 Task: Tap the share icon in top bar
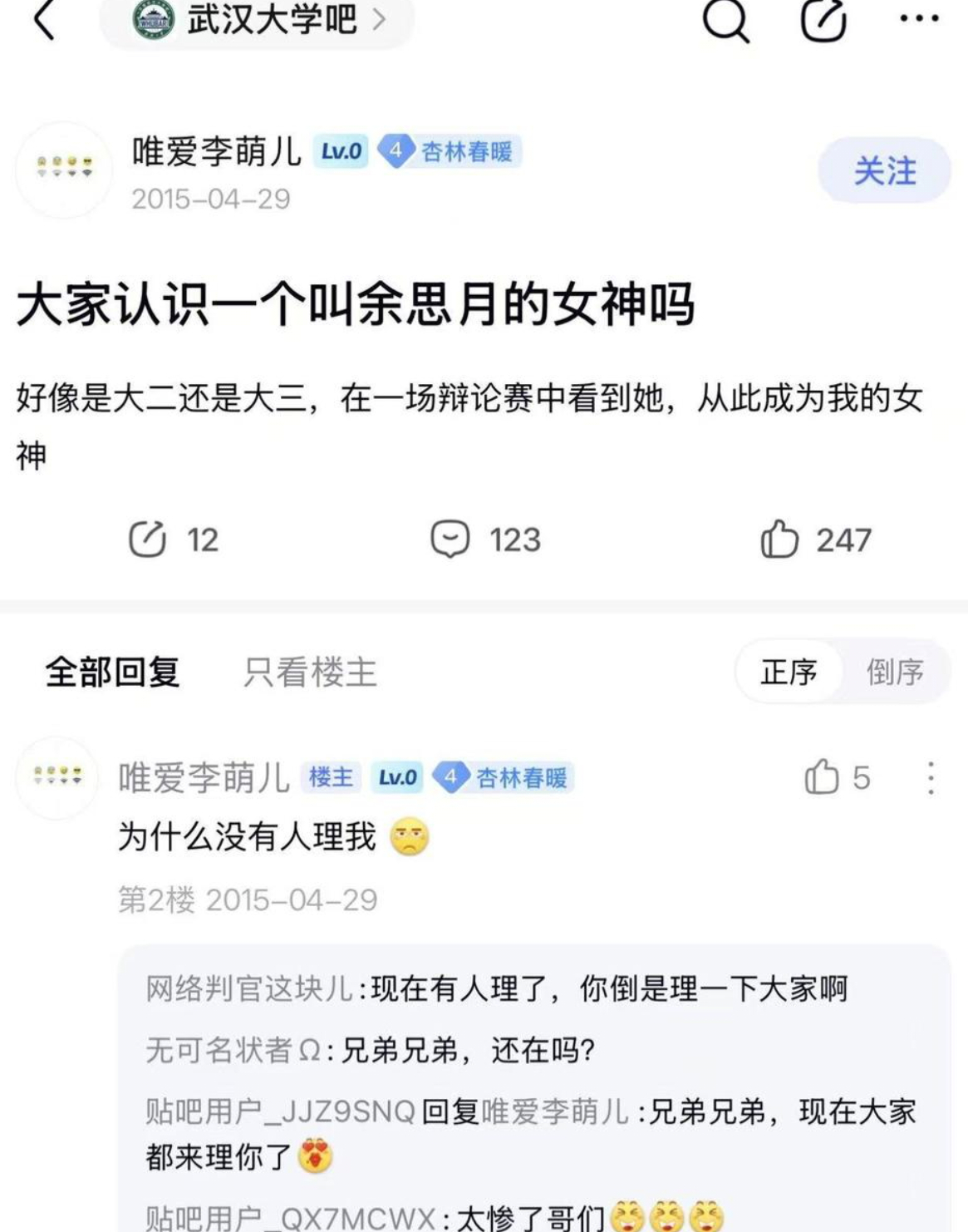pyautogui.click(x=823, y=19)
